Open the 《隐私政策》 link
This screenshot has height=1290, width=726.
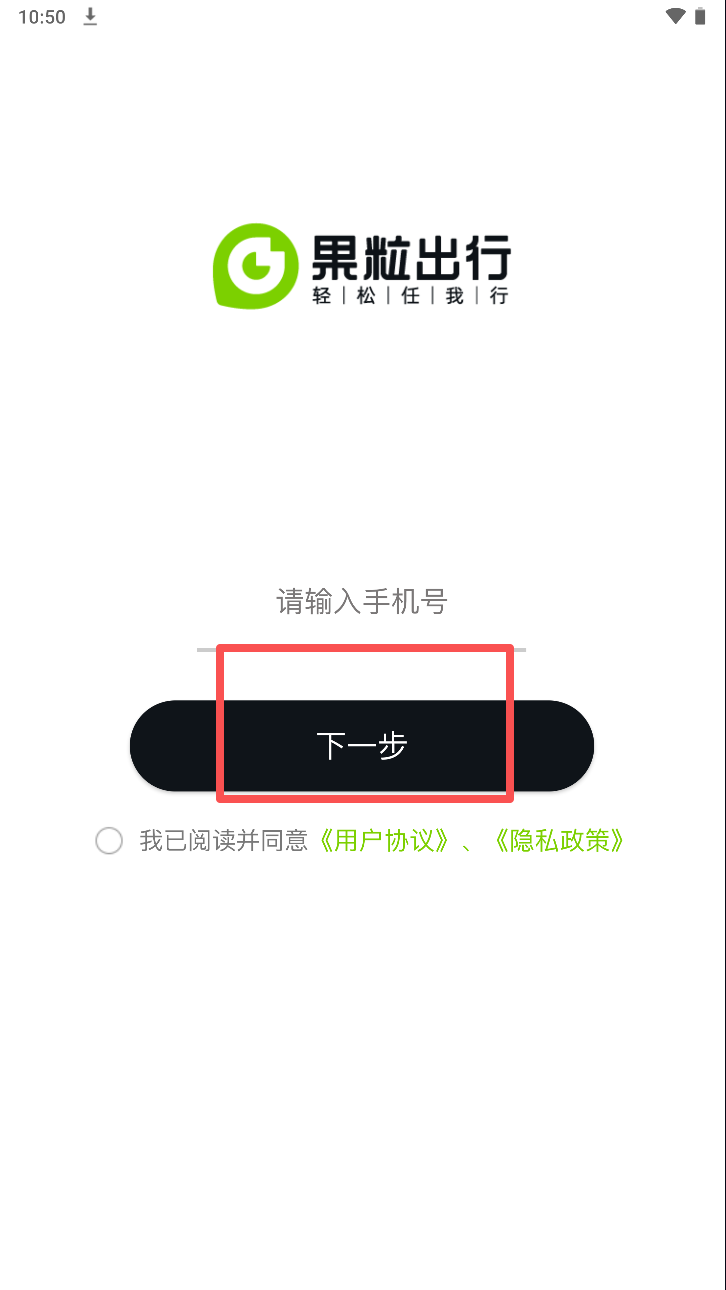tap(560, 841)
